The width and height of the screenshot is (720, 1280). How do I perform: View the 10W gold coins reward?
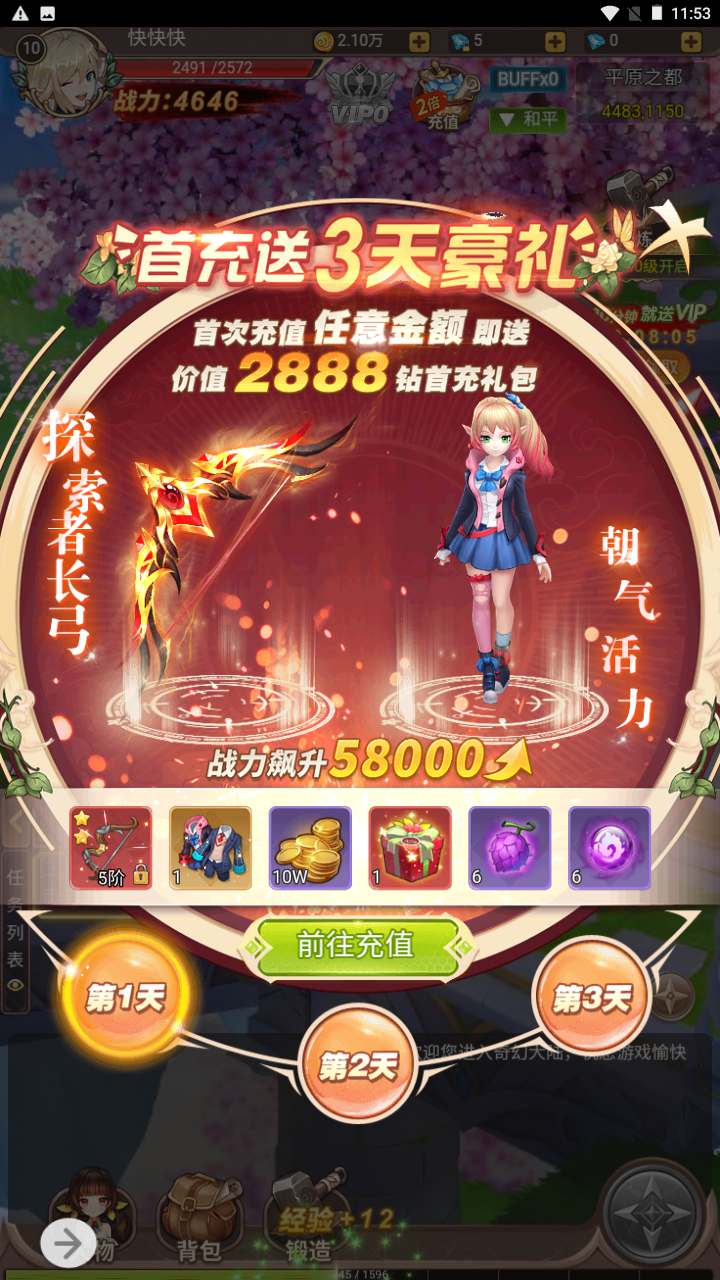coord(310,848)
